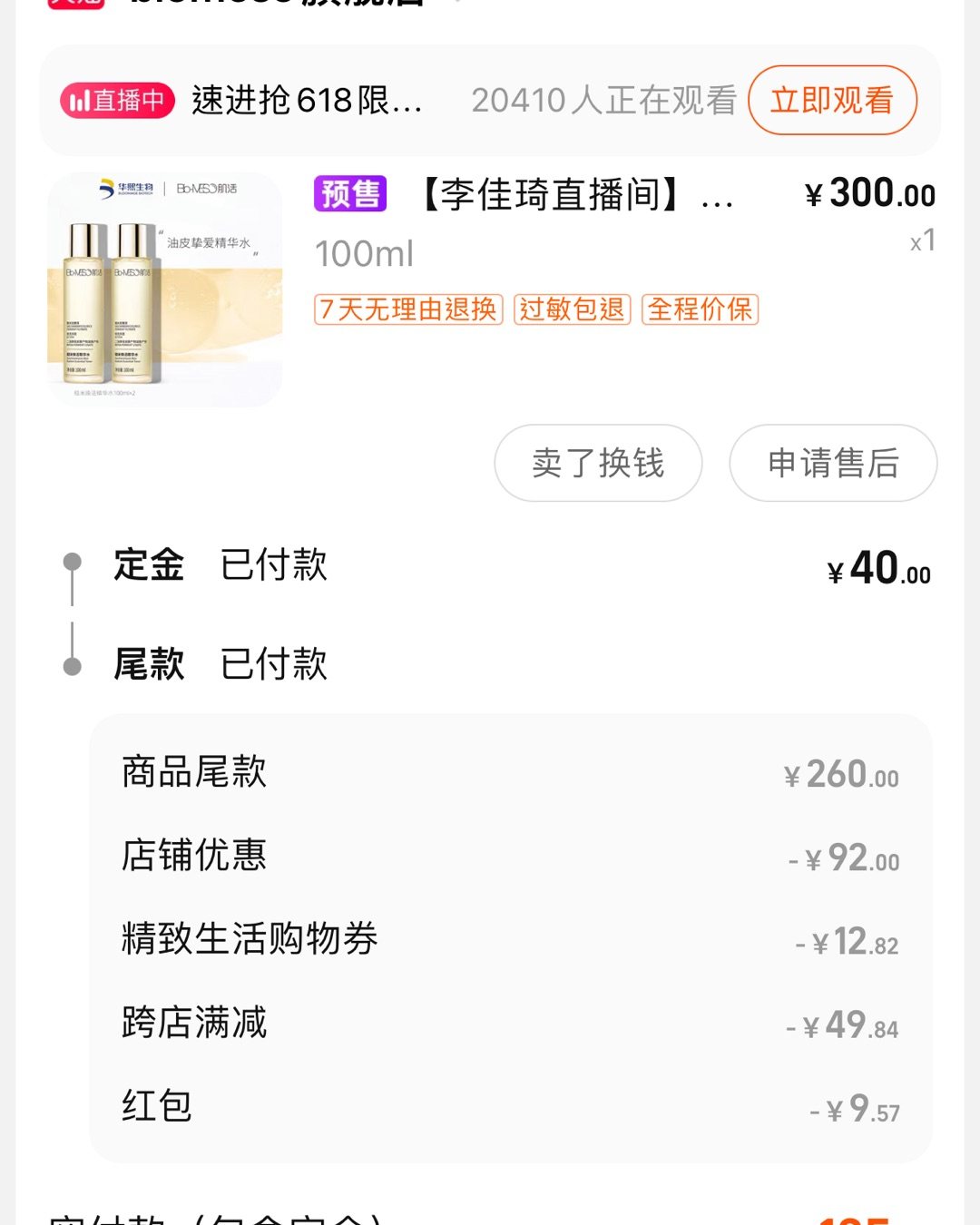This screenshot has height=1225, width=980.
Task: Open the 李佳琦直播间 product title
Action: click(x=574, y=195)
